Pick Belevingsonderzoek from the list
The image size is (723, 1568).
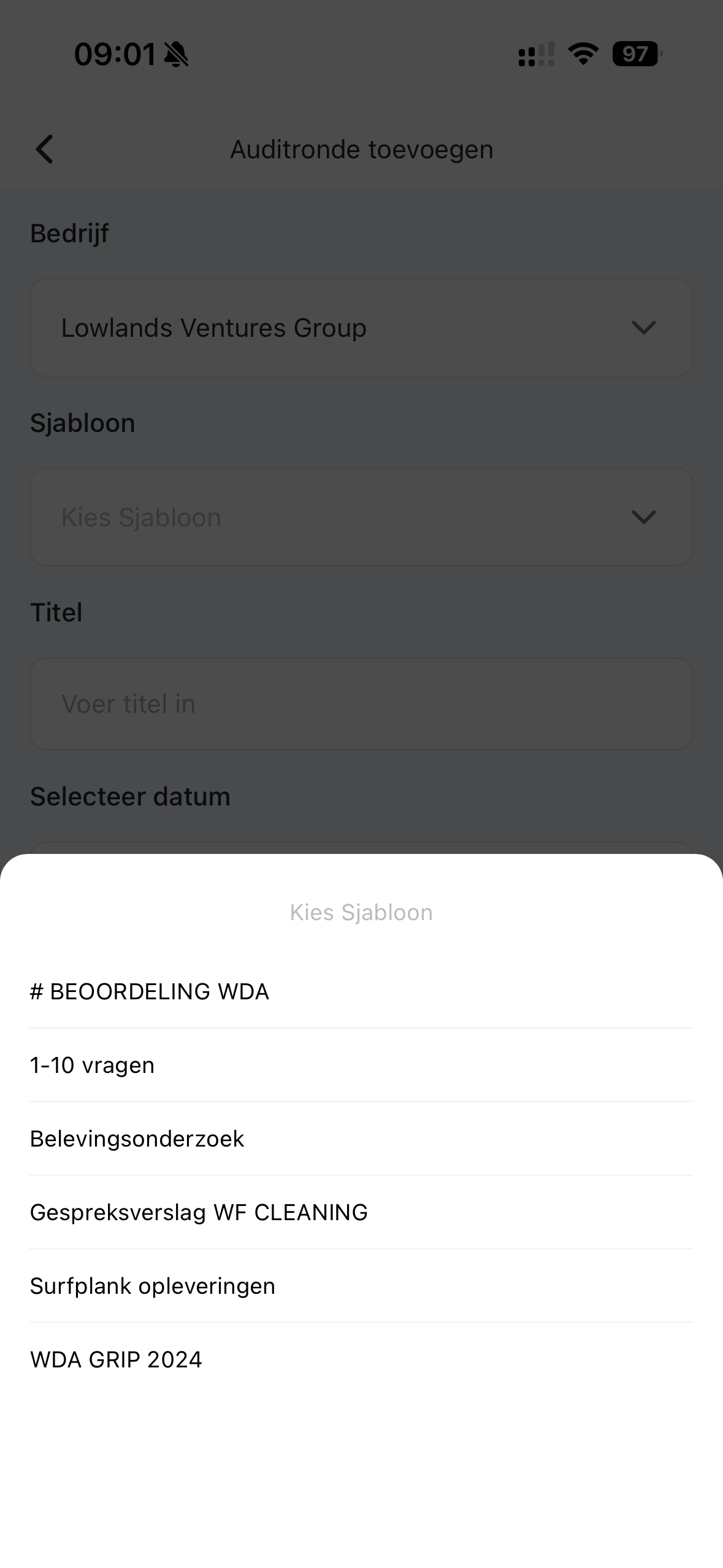click(137, 1139)
